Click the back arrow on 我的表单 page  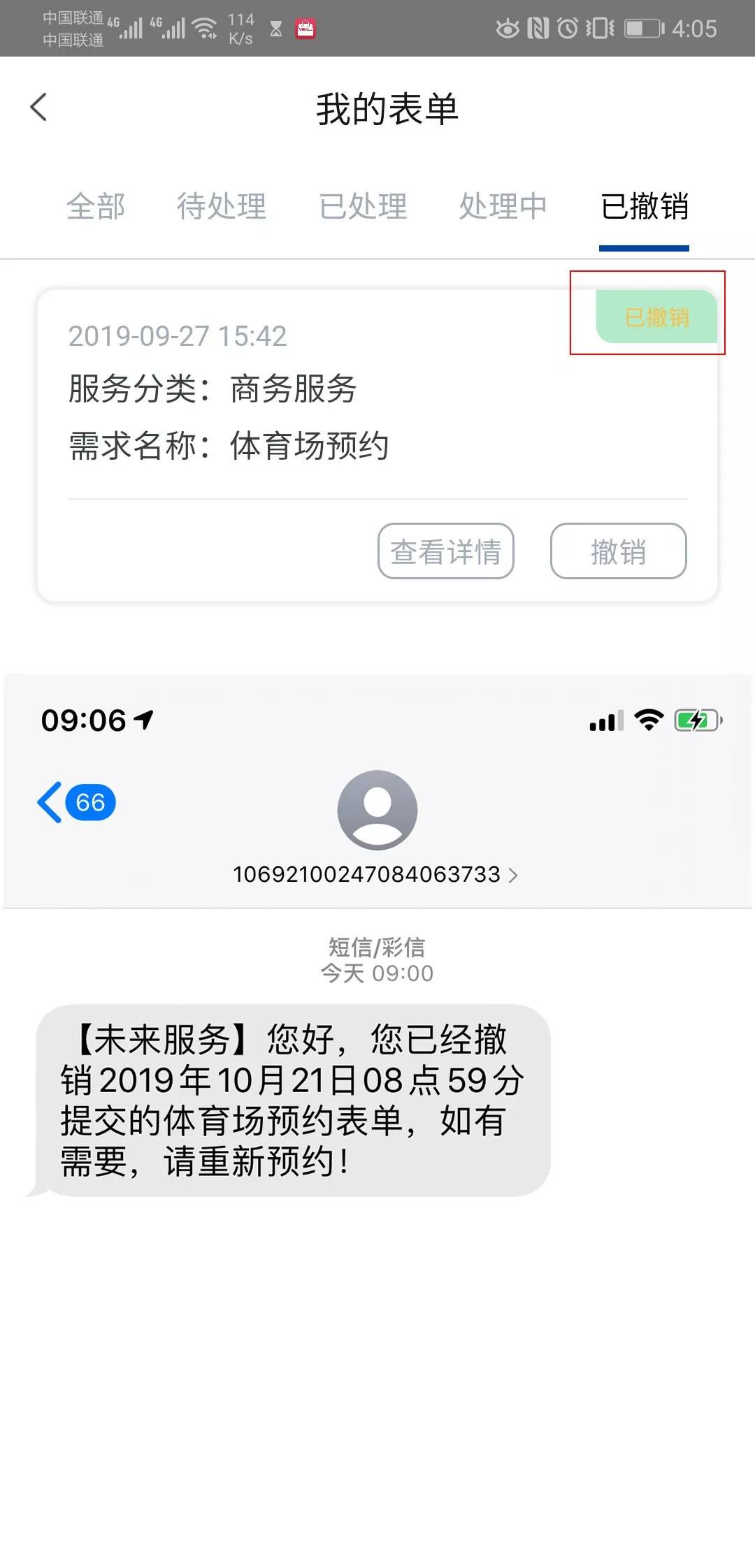coord(38,106)
